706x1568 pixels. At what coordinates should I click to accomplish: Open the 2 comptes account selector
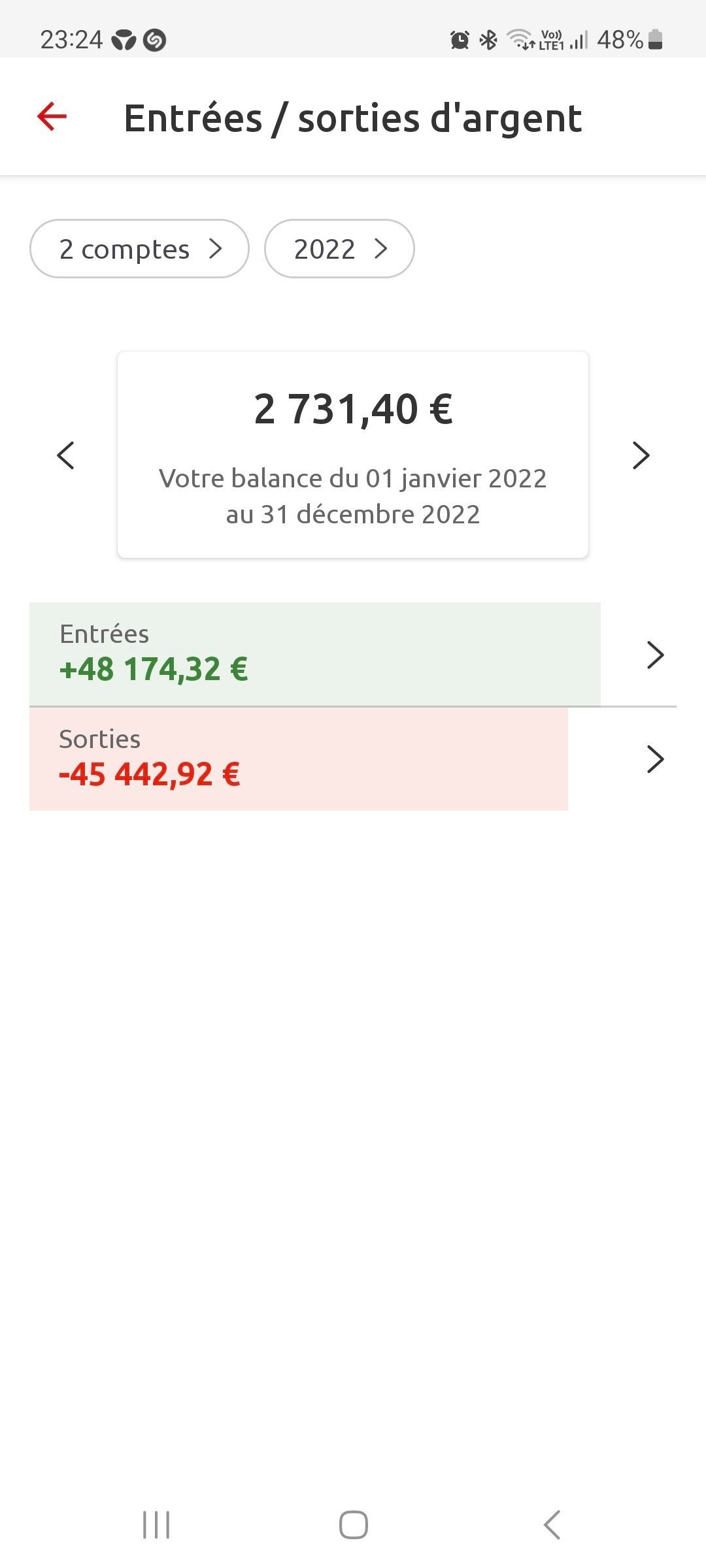(139, 249)
